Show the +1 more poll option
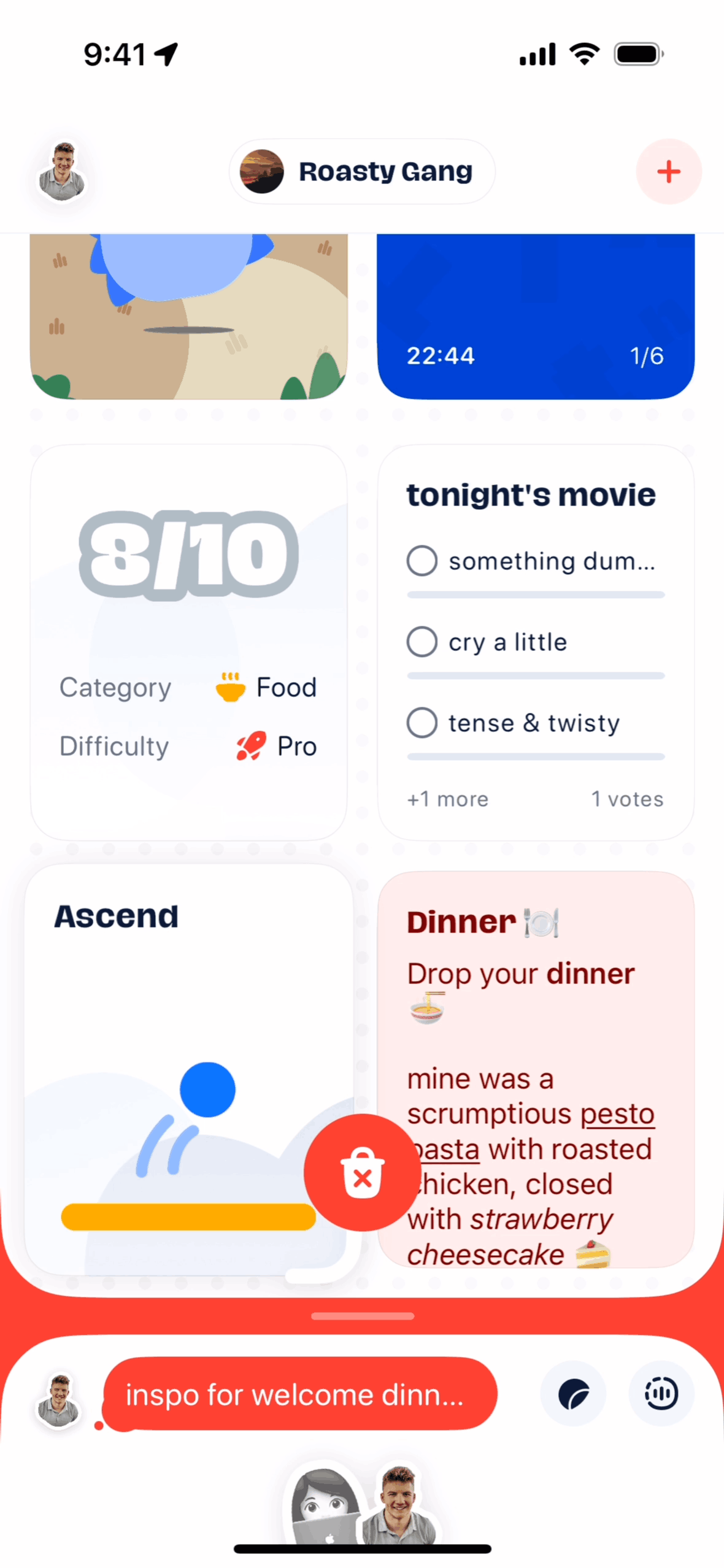Viewport: 724px width, 1568px height. (448, 799)
